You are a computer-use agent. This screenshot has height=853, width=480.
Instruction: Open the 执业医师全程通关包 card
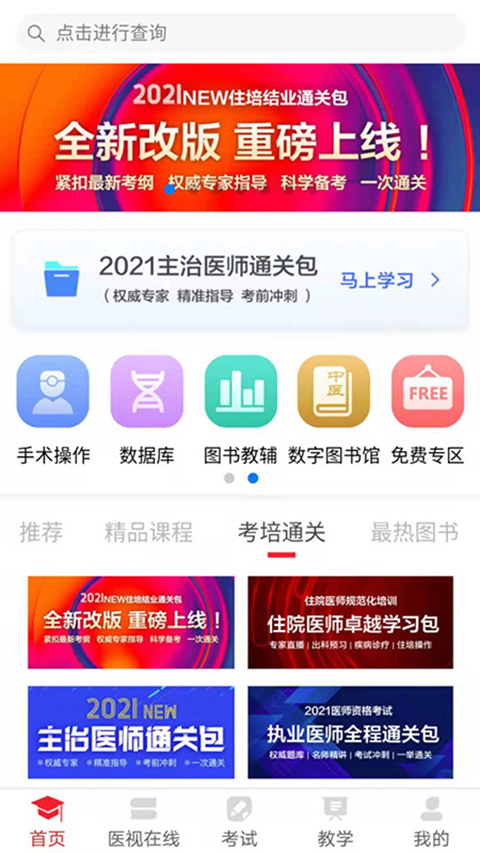click(x=350, y=732)
